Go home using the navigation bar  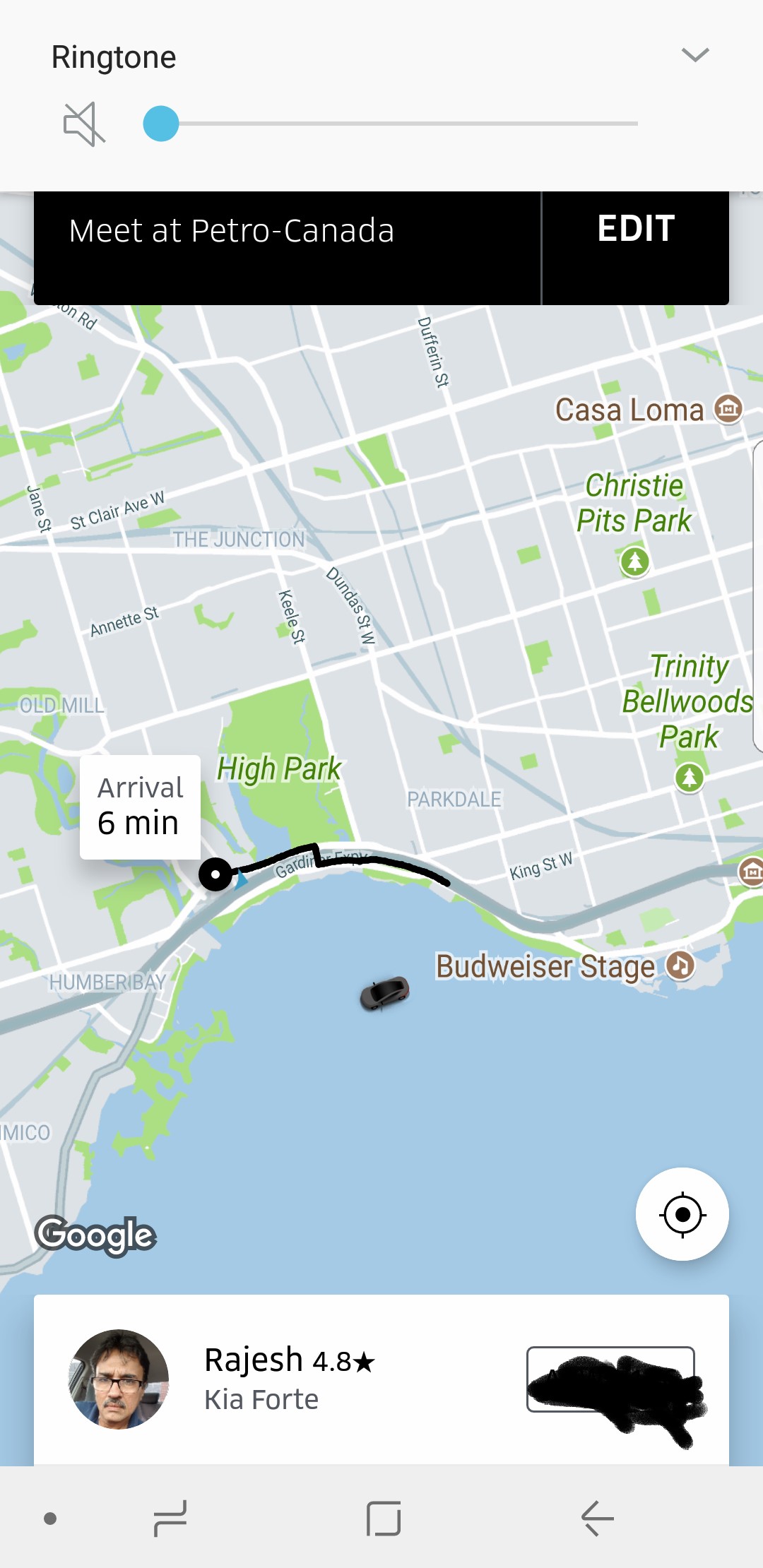tap(384, 1518)
